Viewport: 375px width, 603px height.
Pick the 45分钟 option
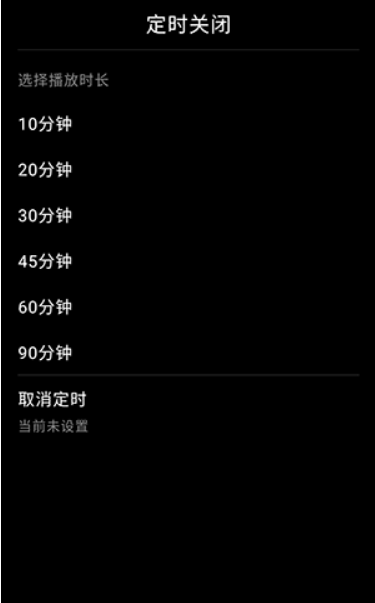(188, 262)
